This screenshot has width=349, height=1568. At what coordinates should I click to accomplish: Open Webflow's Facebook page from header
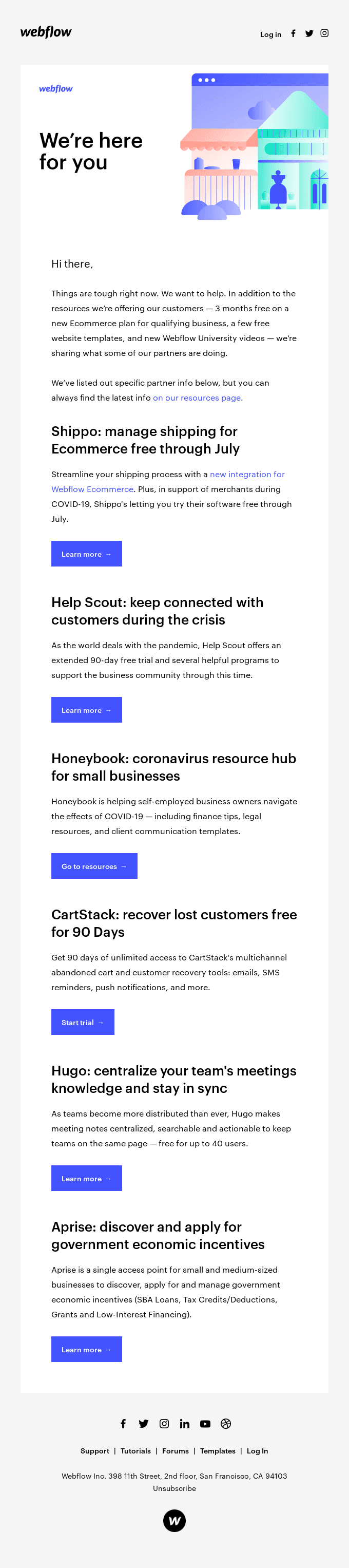click(x=293, y=33)
